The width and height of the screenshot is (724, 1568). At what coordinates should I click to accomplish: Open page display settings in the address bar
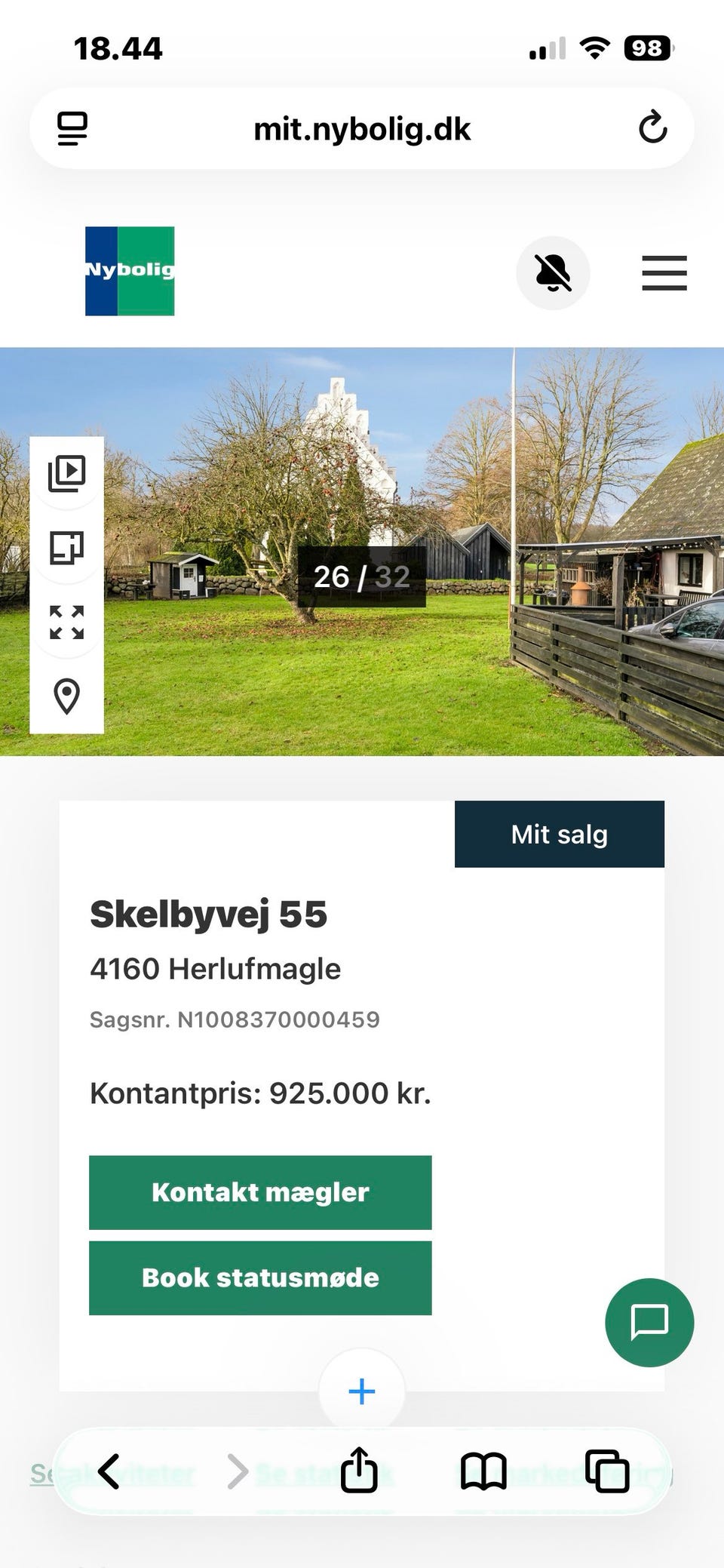pyautogui.click(x=72, y=128)
